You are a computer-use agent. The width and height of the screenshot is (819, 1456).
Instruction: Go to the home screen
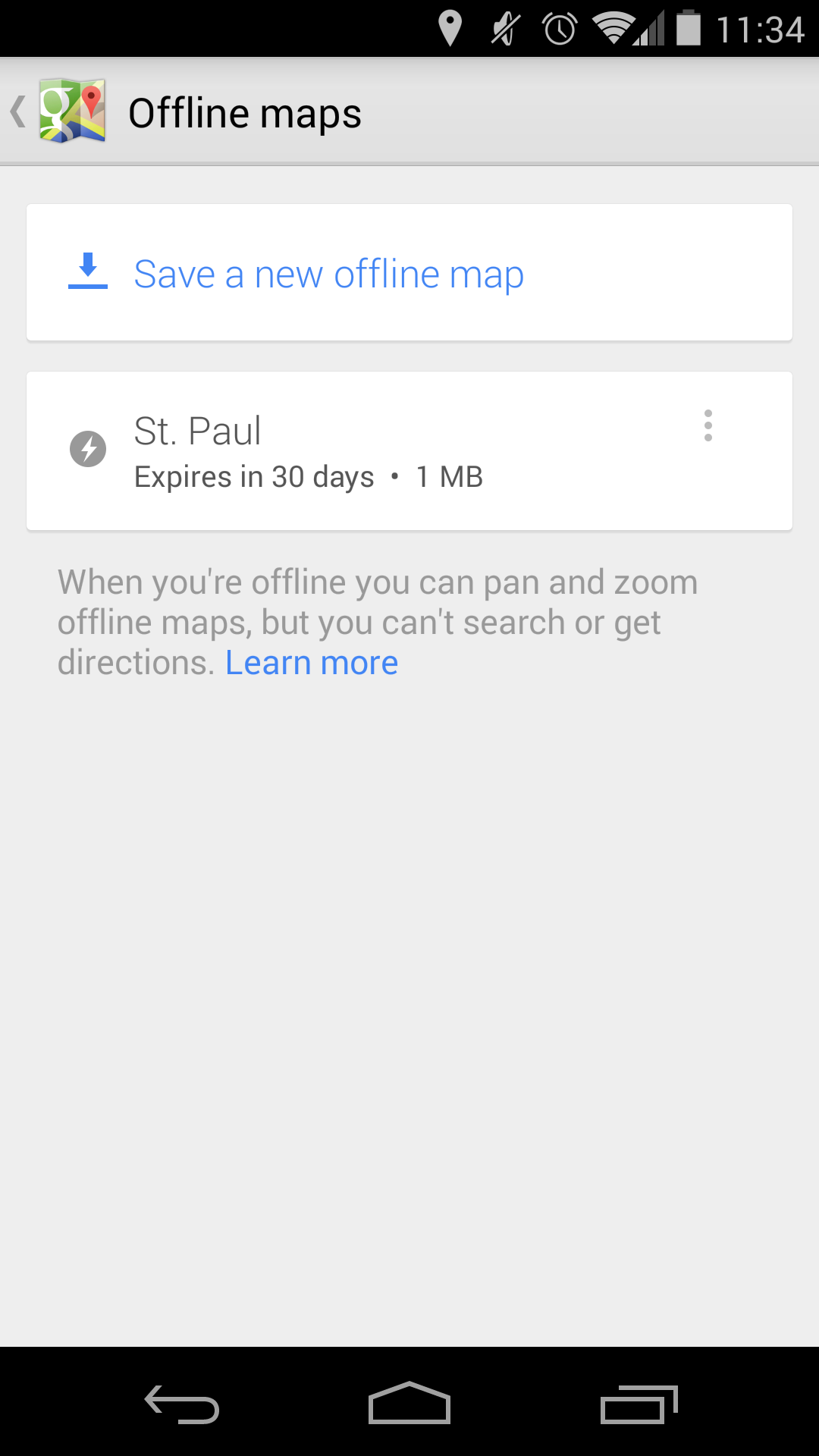409,1403
